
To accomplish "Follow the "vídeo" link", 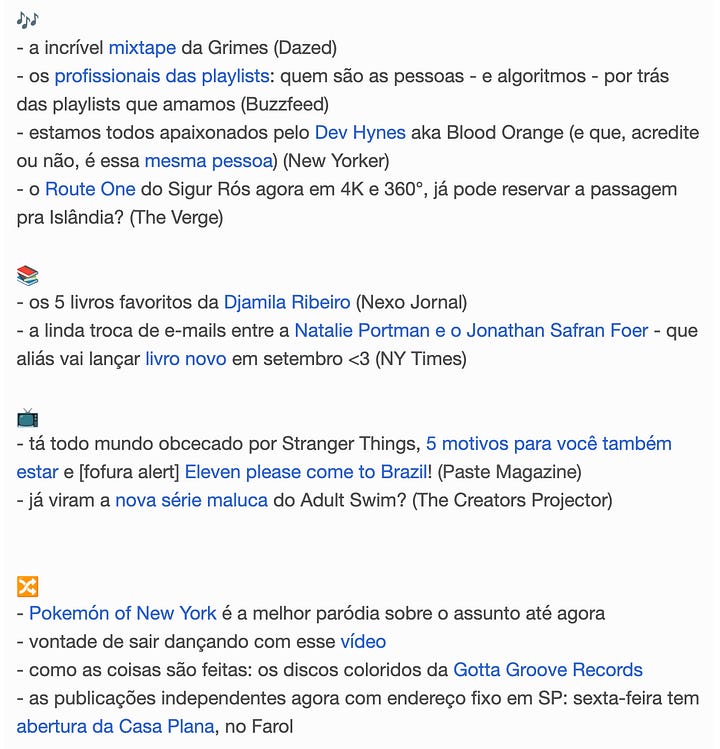I will [x=363, y=642].
